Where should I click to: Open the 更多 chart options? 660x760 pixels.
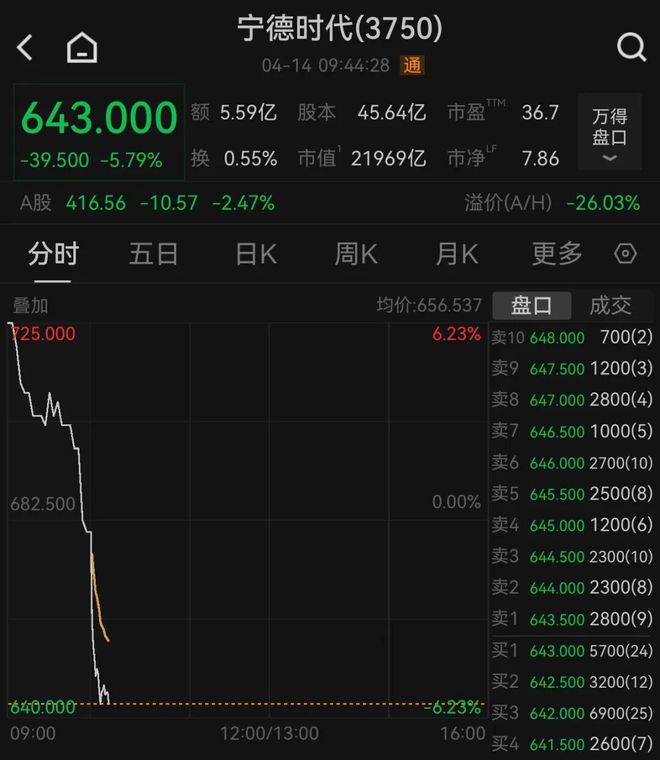click(556, 254)
